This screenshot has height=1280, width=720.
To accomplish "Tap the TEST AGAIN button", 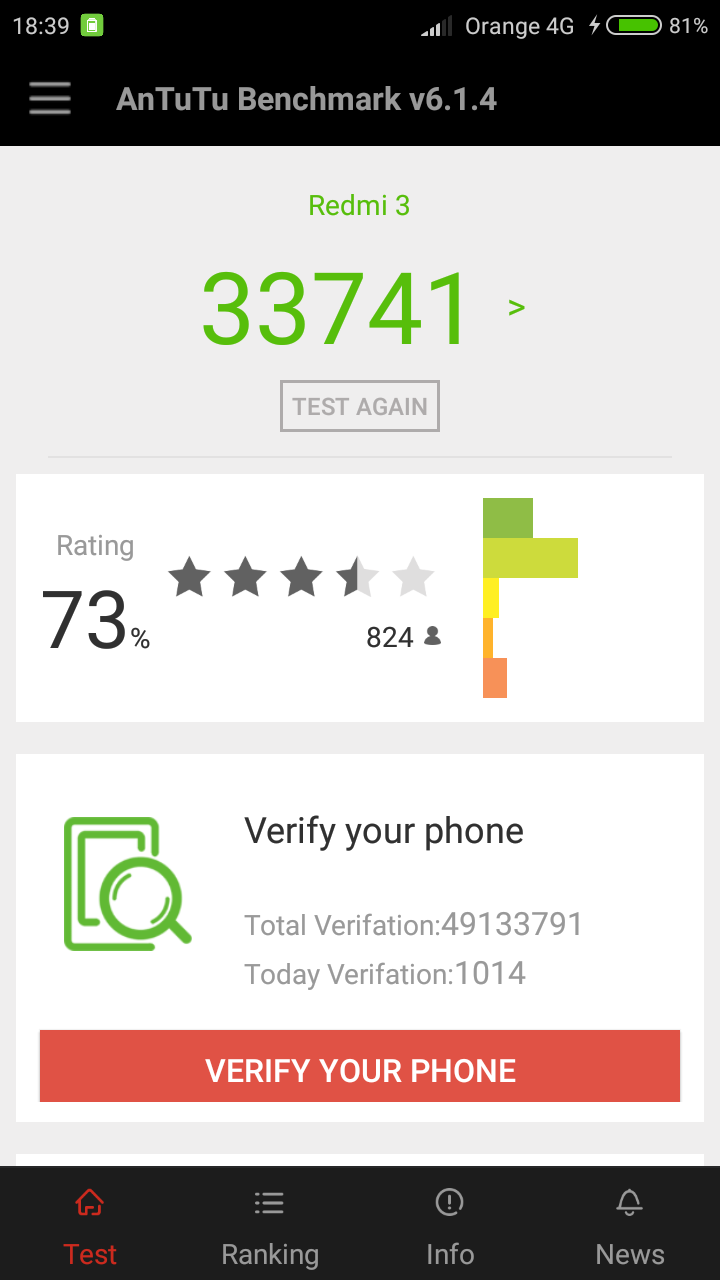I will pos(360,407).
